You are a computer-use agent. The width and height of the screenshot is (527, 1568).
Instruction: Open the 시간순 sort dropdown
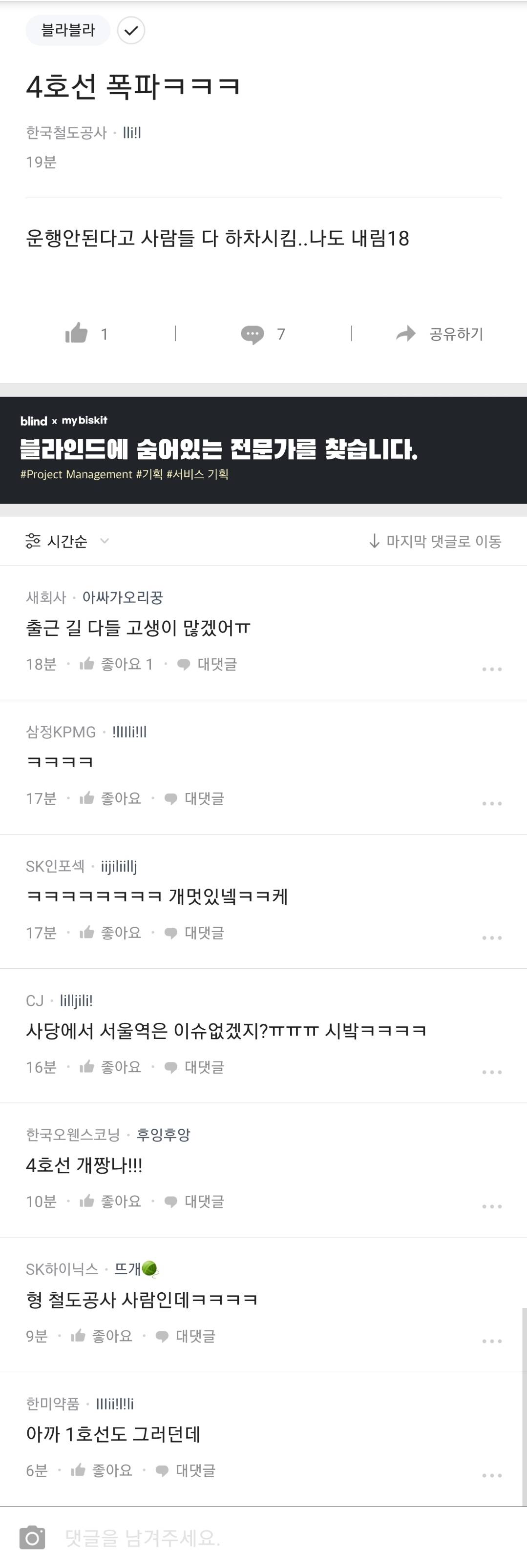point(67,541)
